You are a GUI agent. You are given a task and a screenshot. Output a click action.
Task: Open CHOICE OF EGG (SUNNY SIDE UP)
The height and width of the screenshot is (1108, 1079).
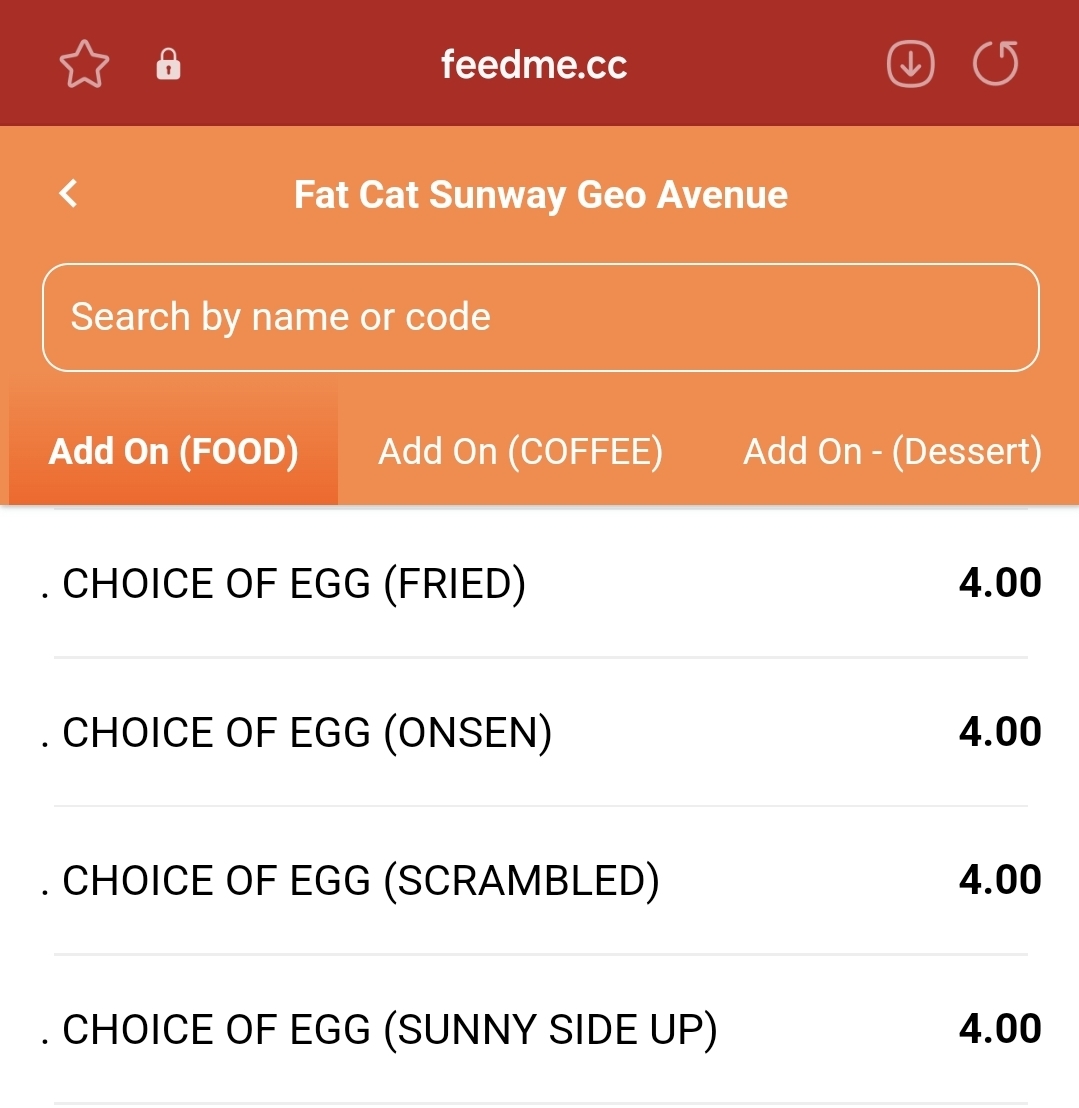pos(540,1030)
